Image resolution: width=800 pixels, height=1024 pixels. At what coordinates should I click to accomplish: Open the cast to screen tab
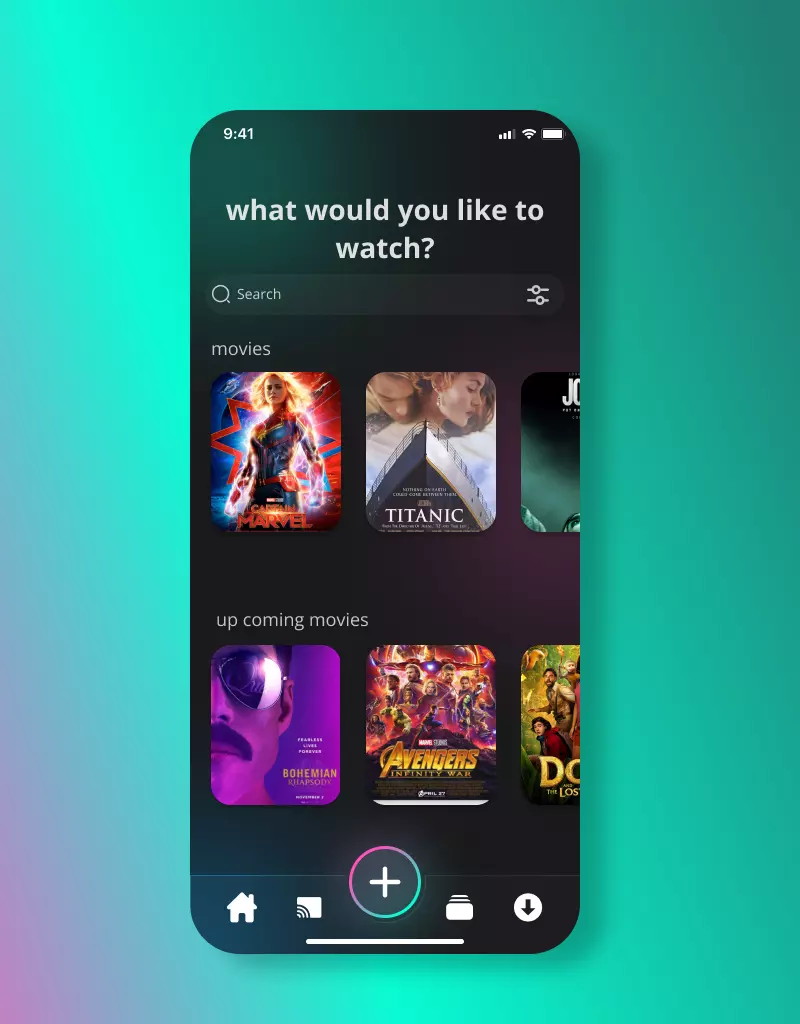[309, 908]
